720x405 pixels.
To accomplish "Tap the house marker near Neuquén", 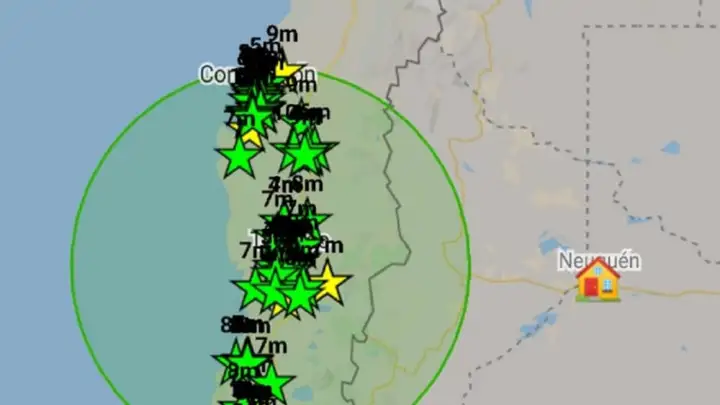I will pyautogui.click(x=598, y=281).
